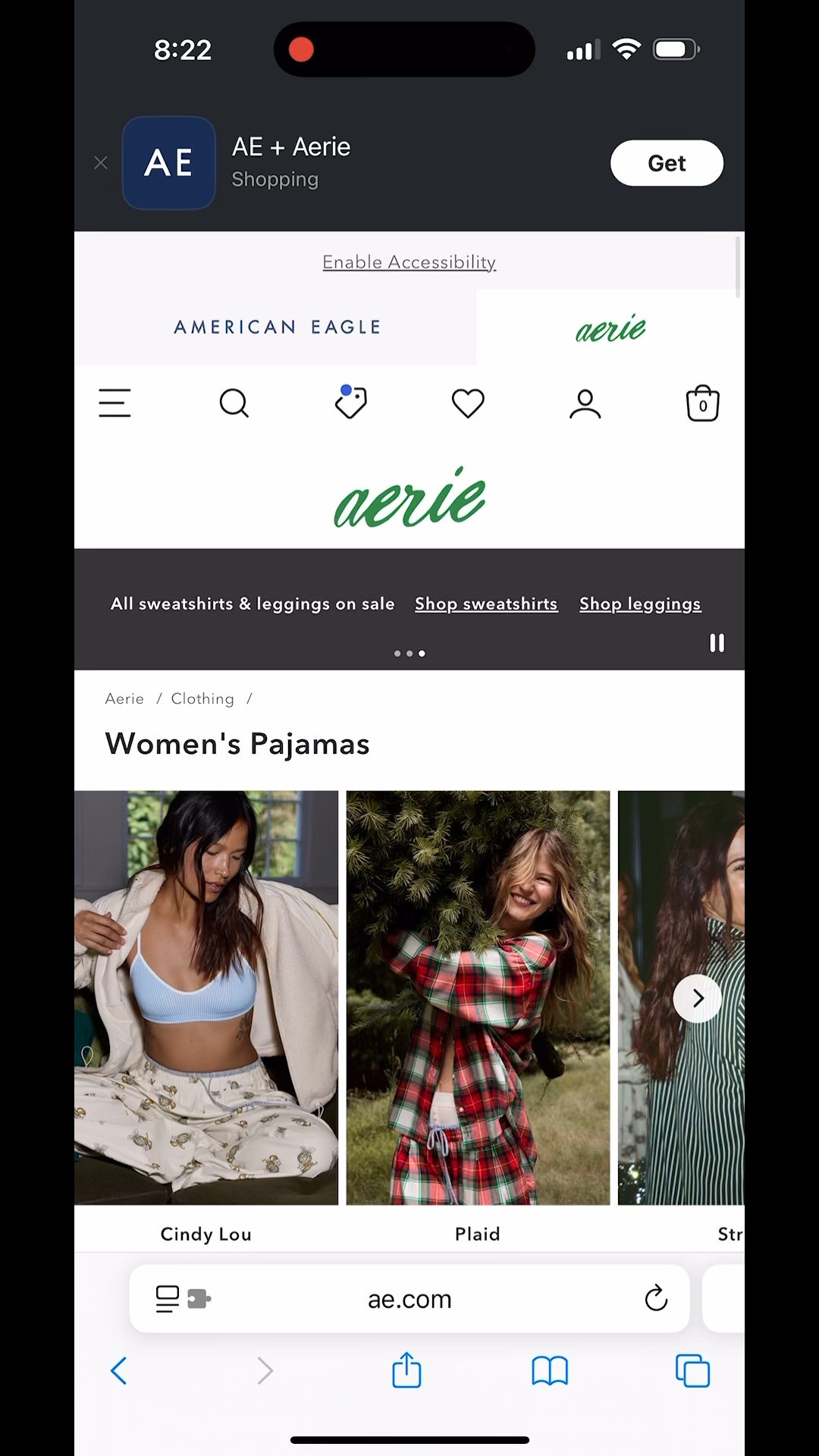
Task: Open Safari bookmarks
Action: [x=550, y=1370]
